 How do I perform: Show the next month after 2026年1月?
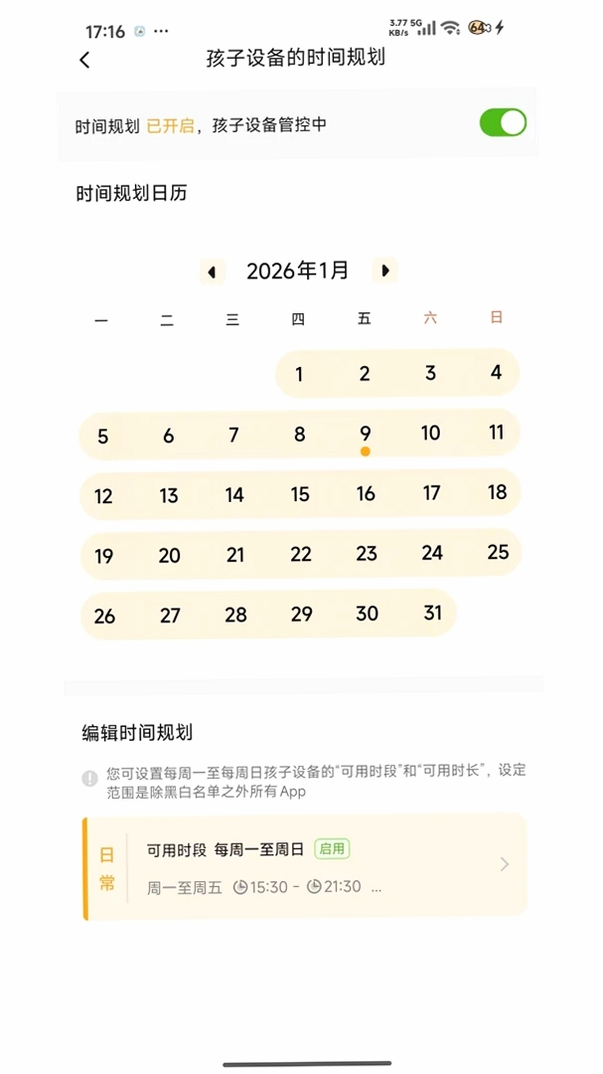pos(385,271)
